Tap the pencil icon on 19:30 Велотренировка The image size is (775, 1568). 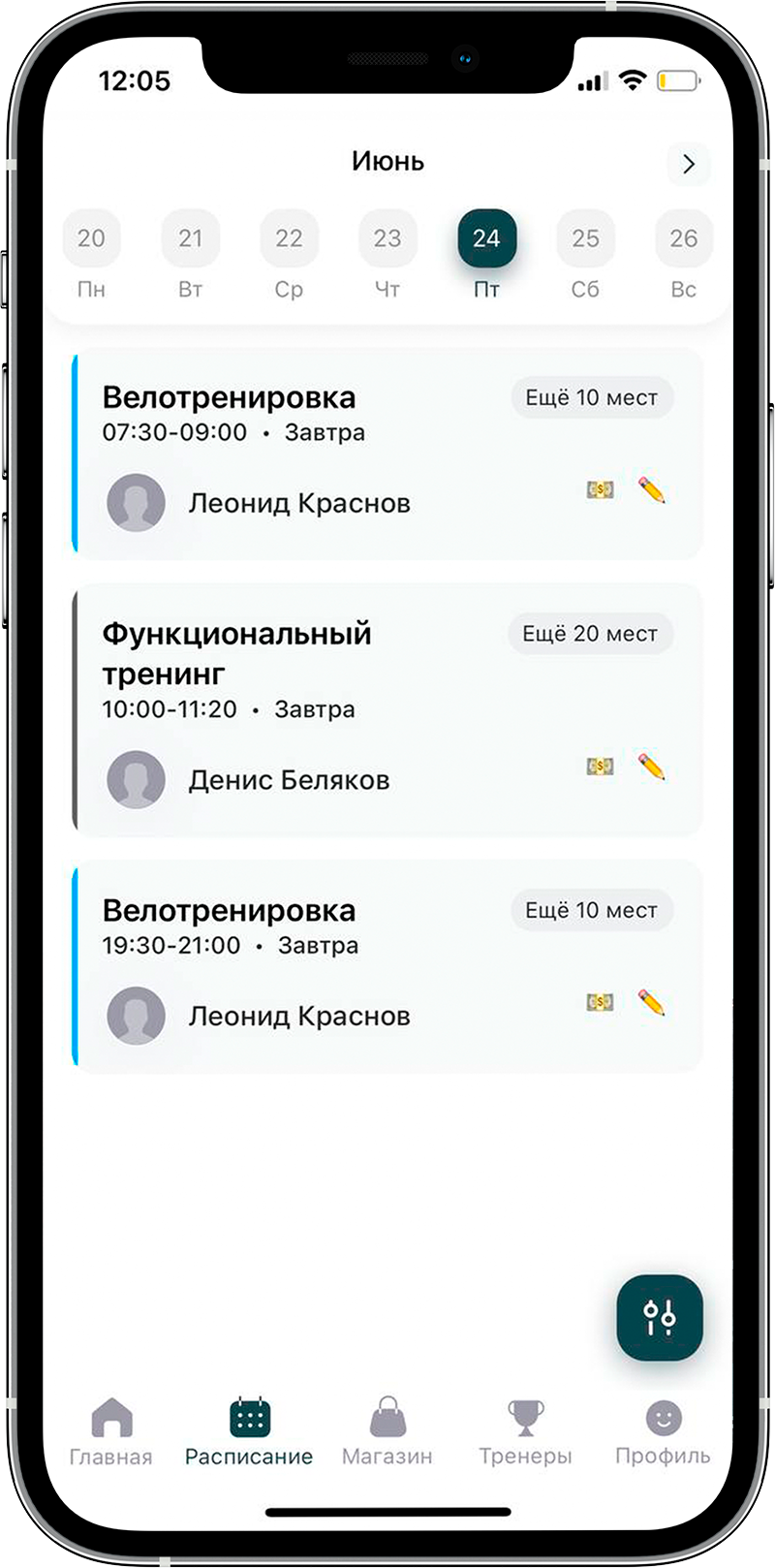(x=652, y=1002)
